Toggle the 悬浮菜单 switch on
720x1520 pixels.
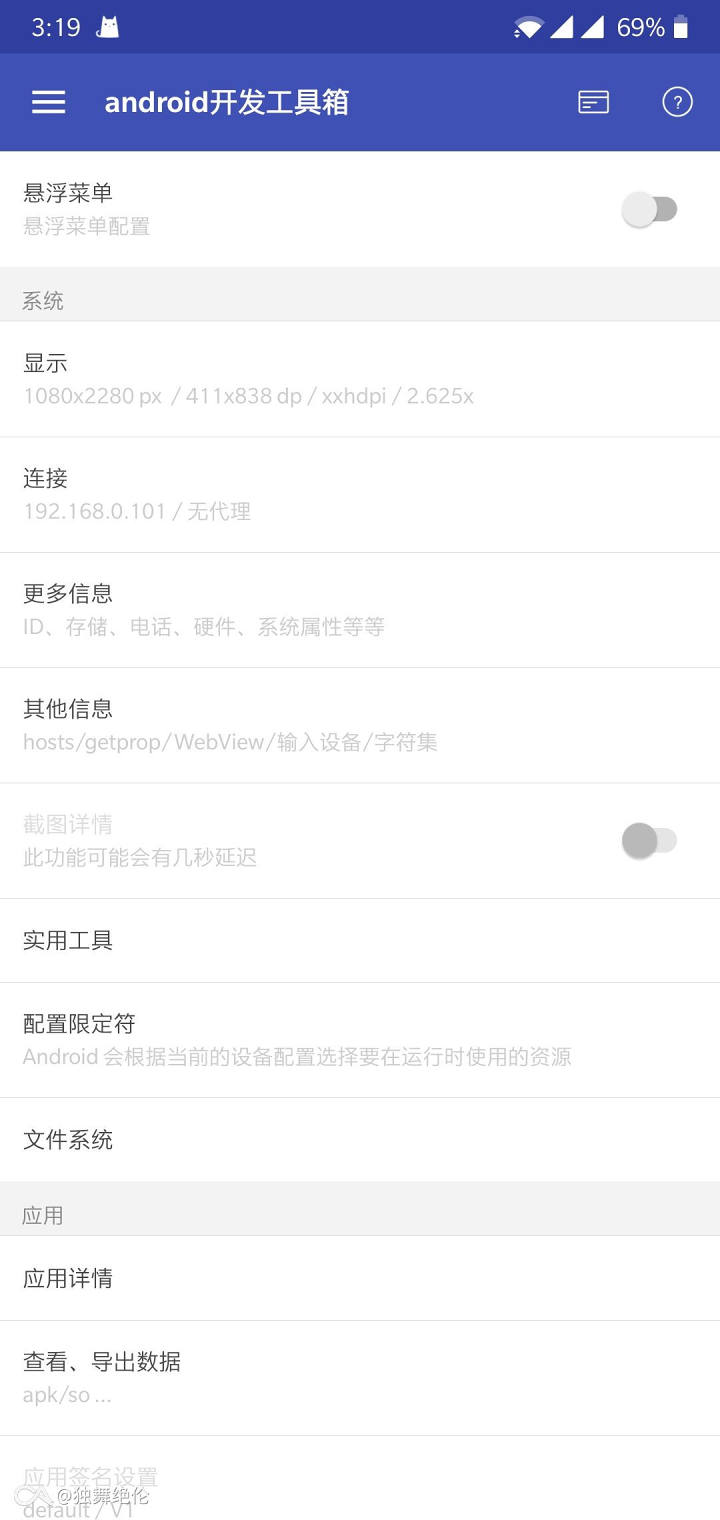pyautogui.click(x=650, y=209)
